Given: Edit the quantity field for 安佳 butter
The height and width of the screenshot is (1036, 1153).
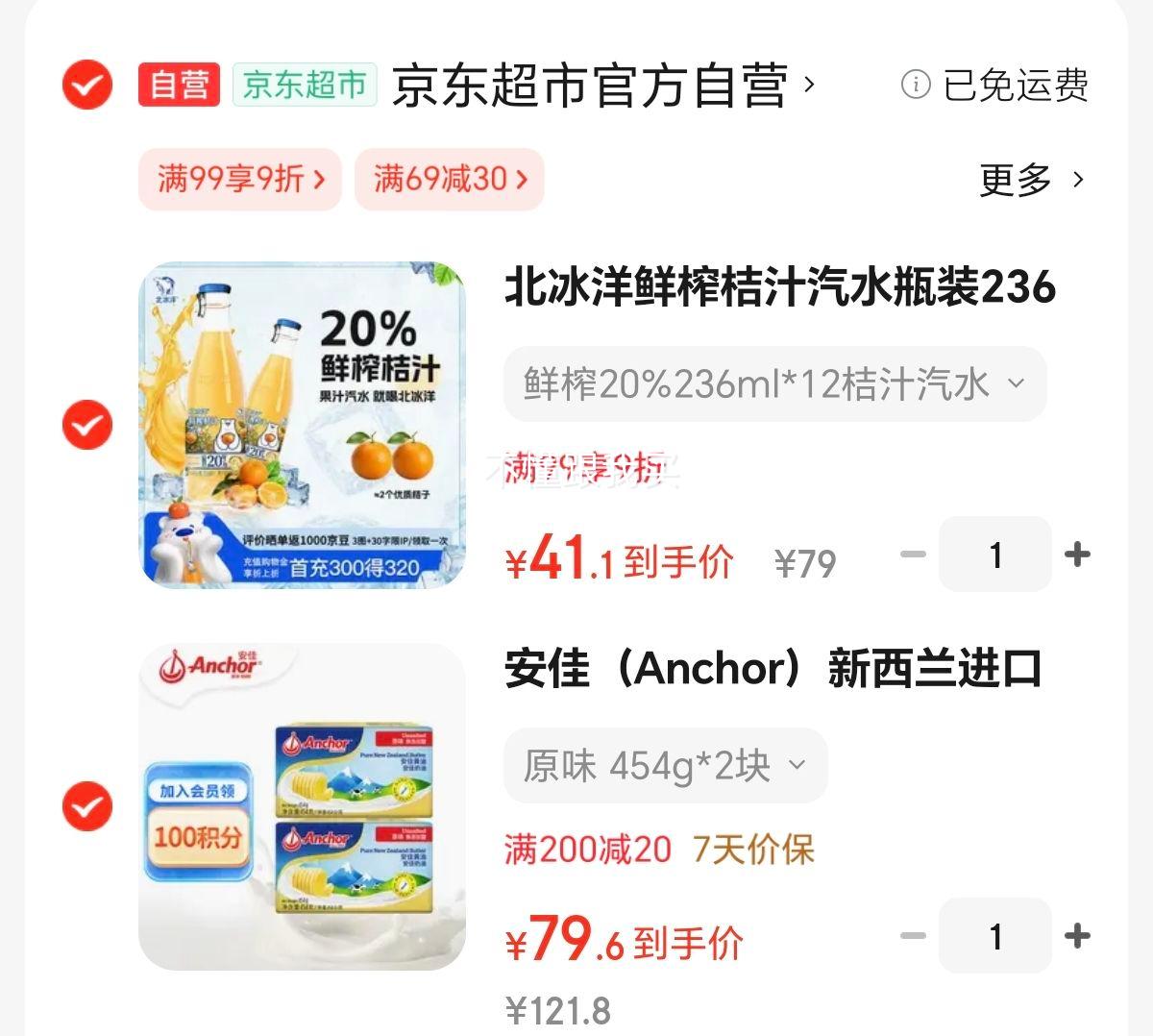Looking at the screenshot, I should click(995, 936).
